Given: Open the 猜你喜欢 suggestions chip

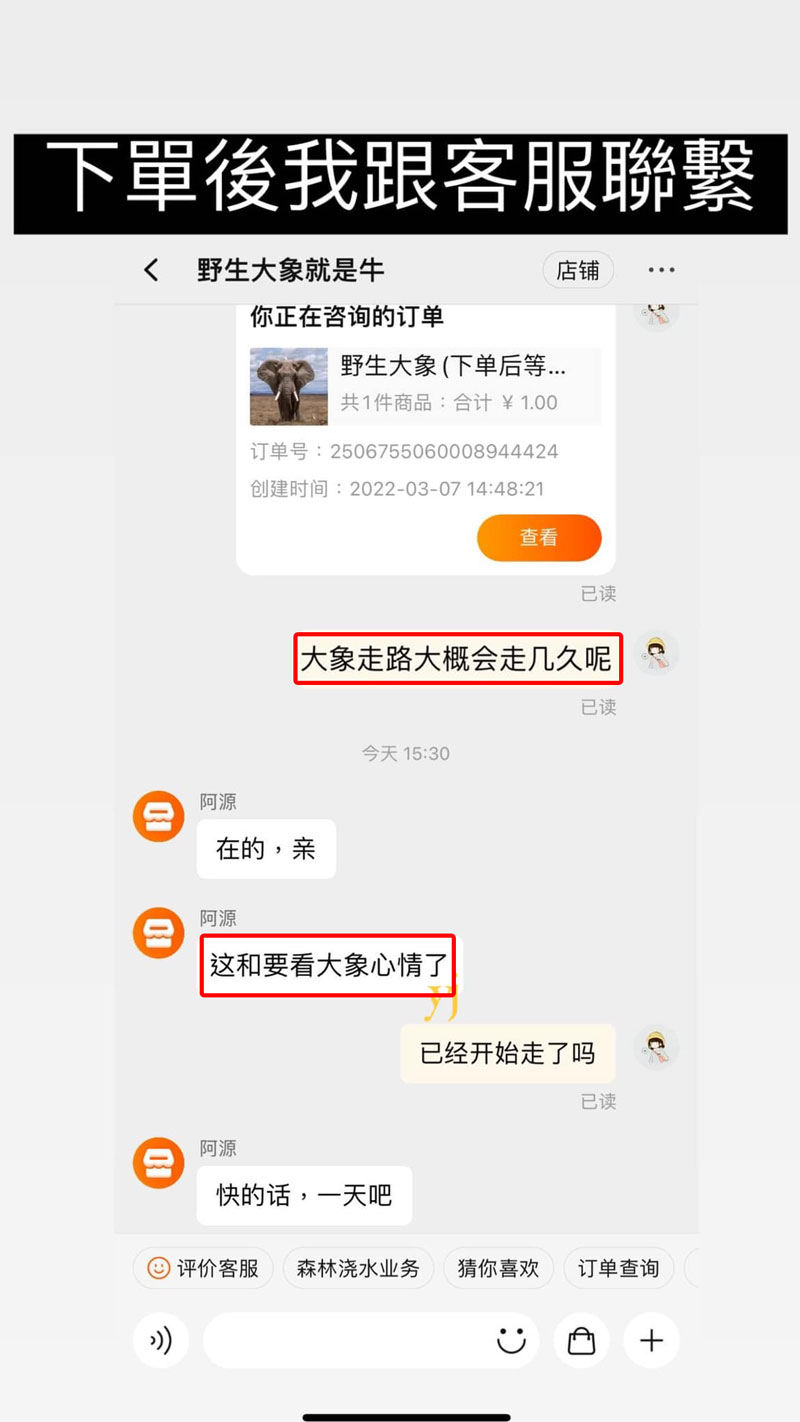Looking at the screenshot, I should point(498,1268).
